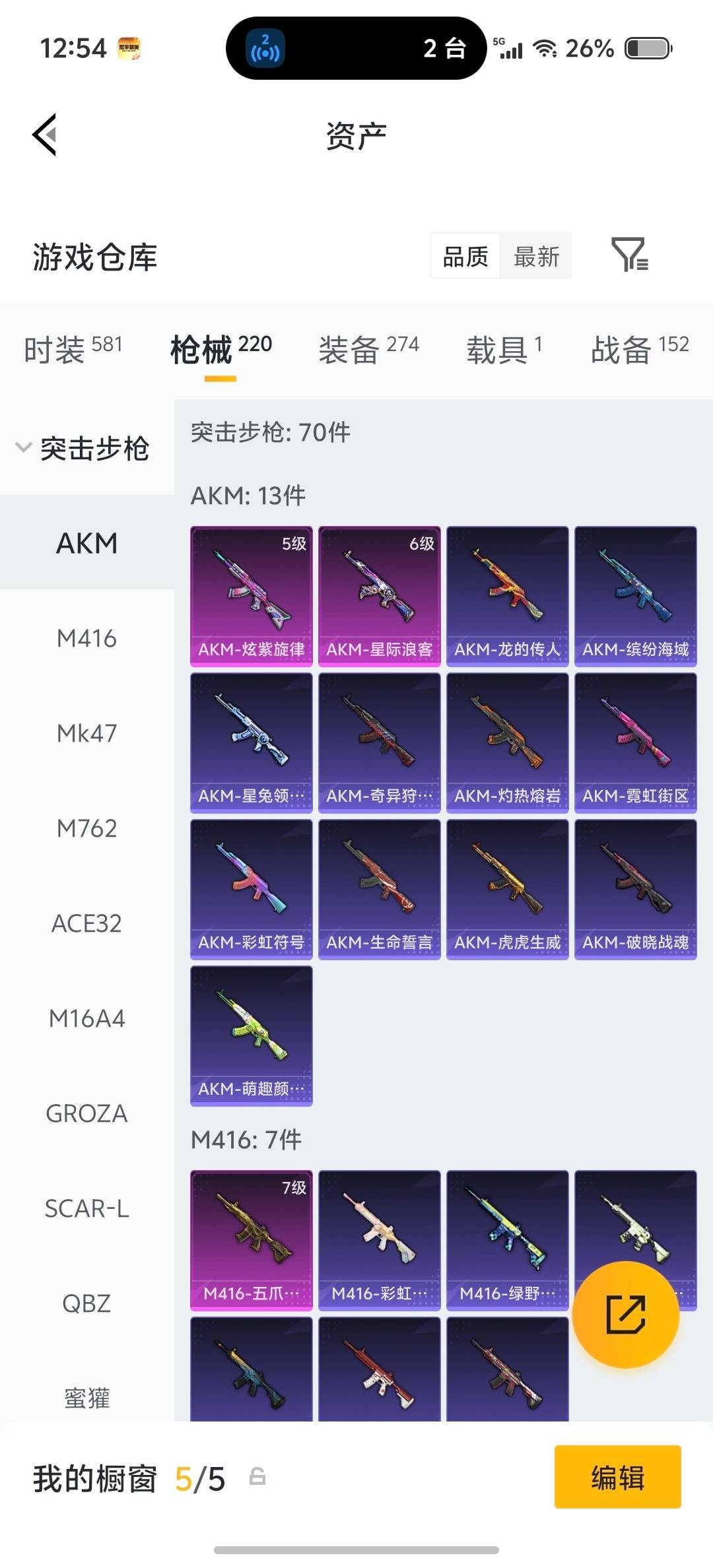This screenshot has height=1568, width=713.
Task: Collapse the 突击步枪 category chevron
Action: click(x=23, y=447)
